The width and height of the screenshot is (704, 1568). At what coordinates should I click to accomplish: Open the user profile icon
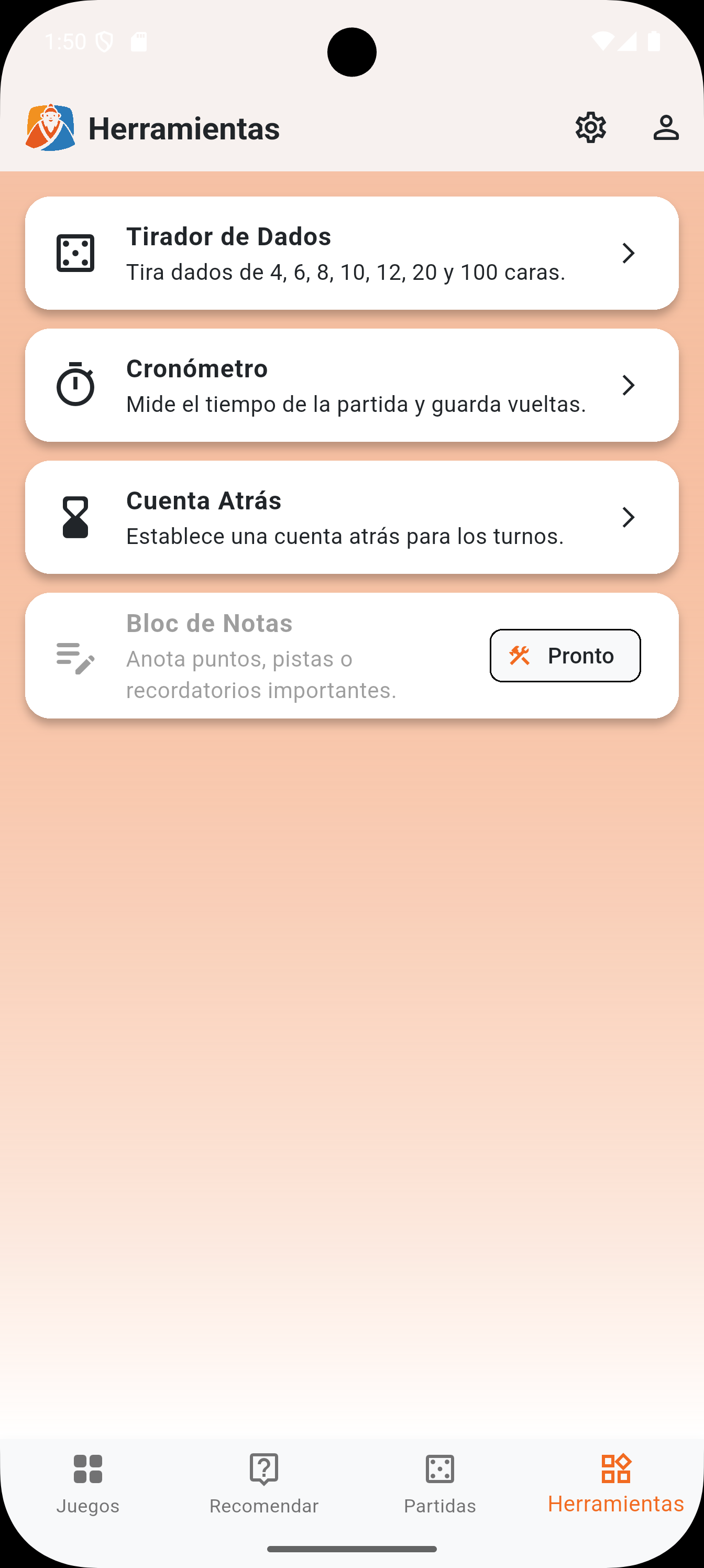coord(666,128)
